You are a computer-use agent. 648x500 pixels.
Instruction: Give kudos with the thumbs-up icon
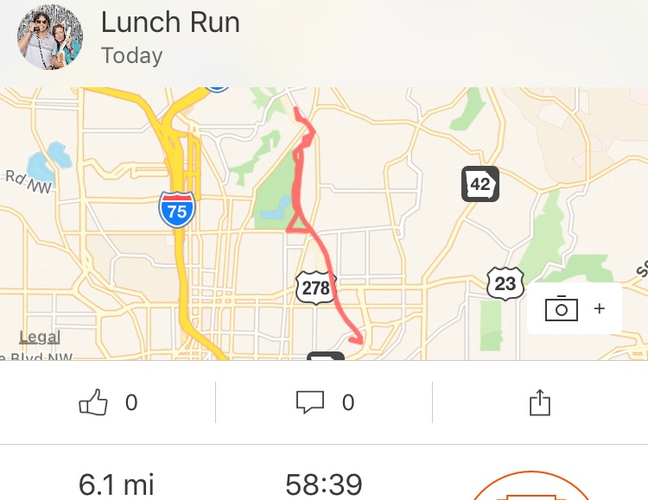[93, 403]
